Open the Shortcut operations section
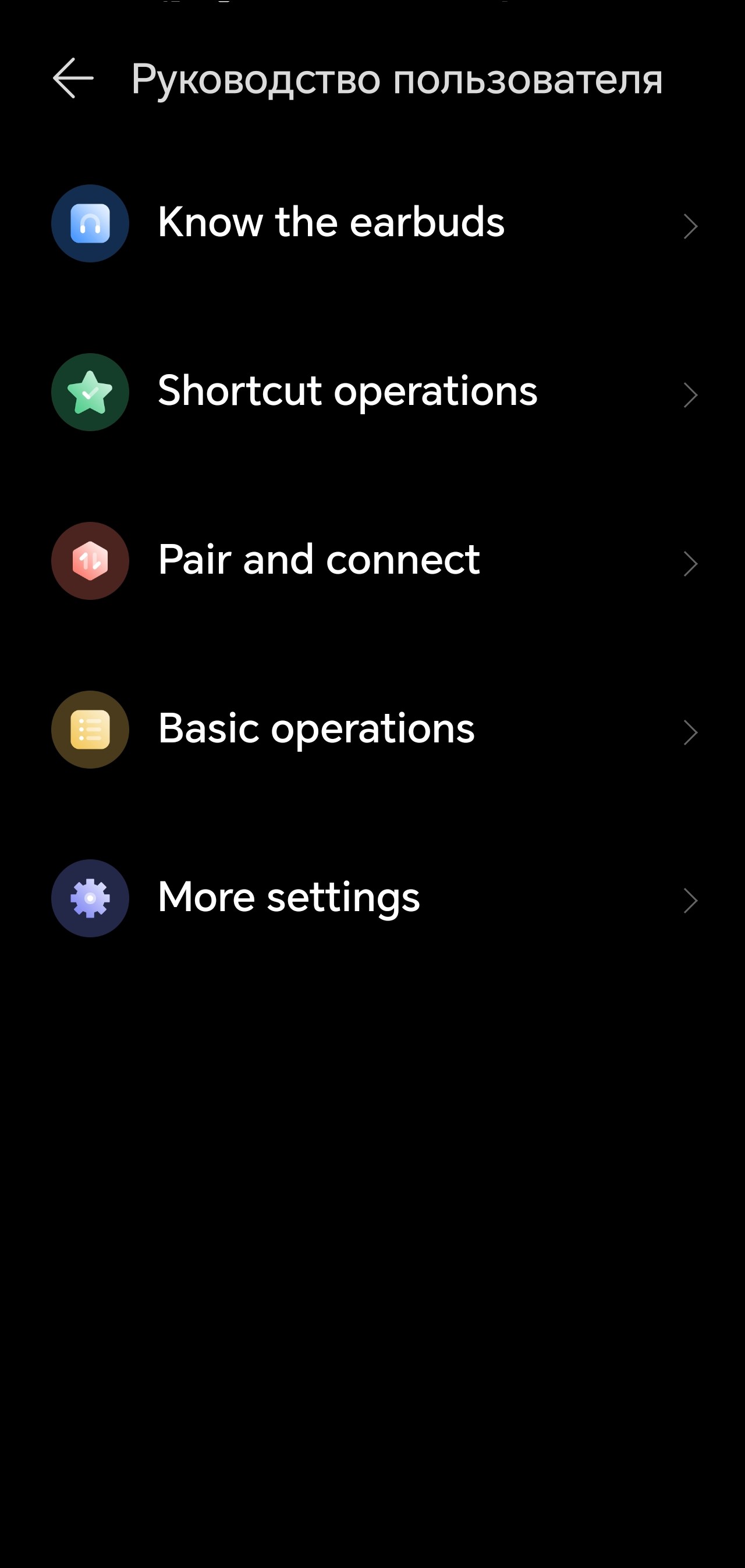 [x=347, y=392]
